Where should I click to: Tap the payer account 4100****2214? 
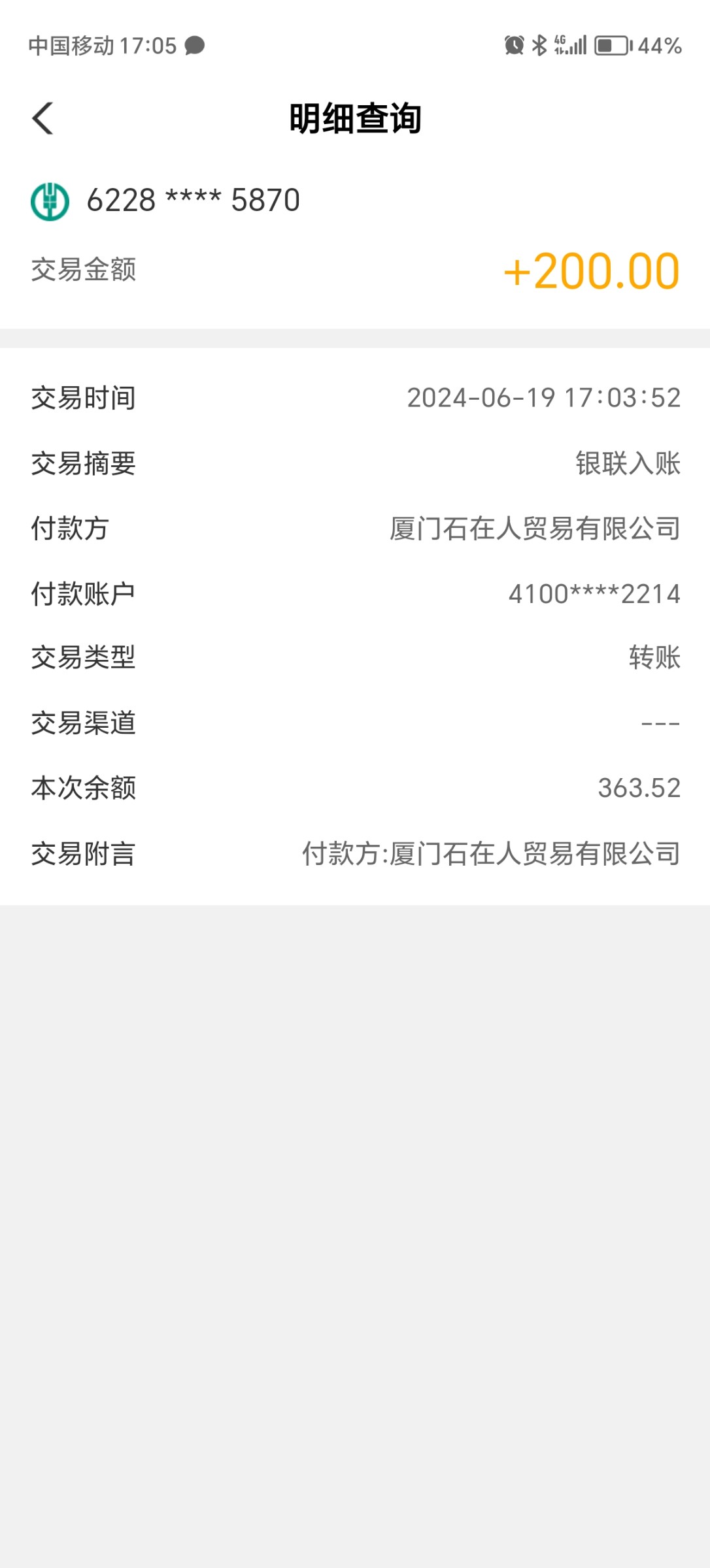click(x=595, y=595)
